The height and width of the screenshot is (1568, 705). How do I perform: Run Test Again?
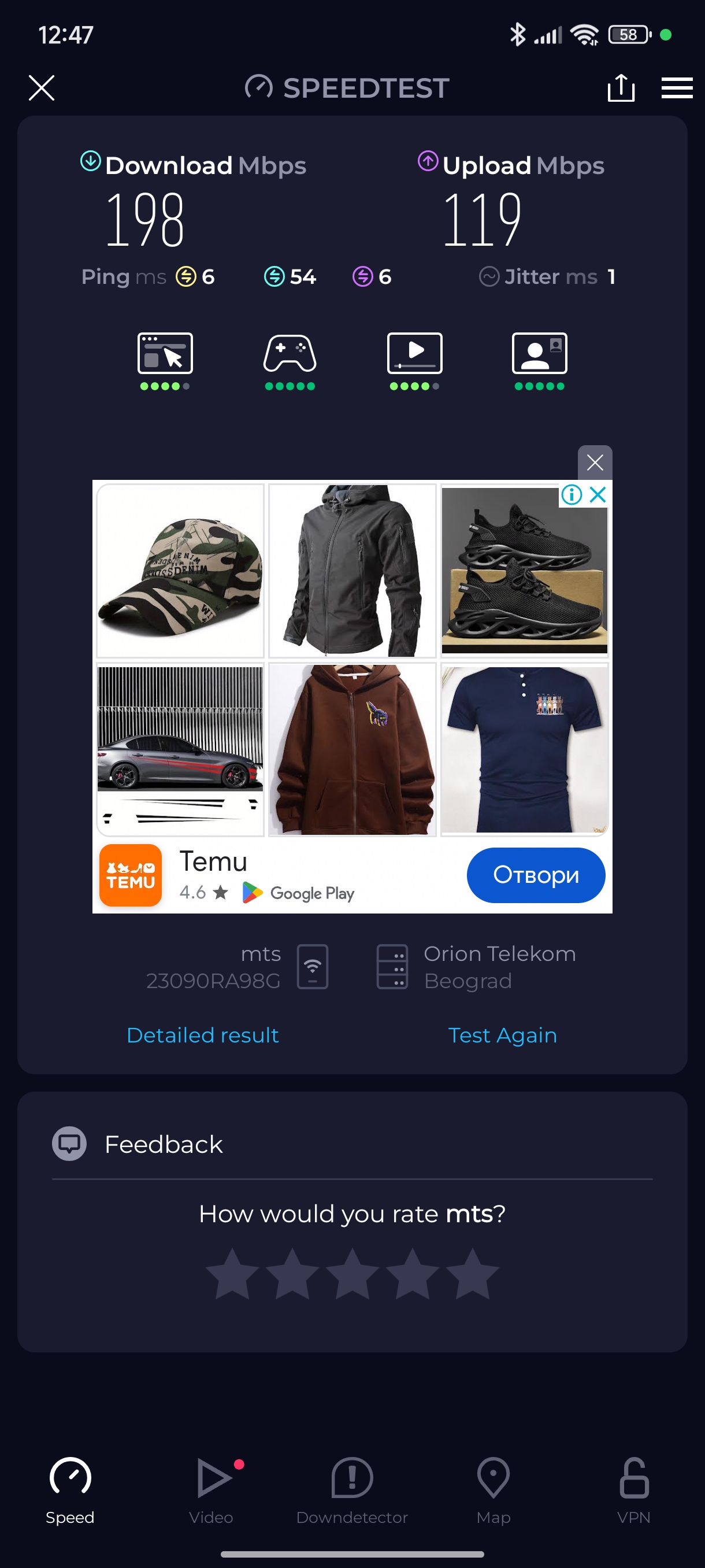(x=502, y=1035)
